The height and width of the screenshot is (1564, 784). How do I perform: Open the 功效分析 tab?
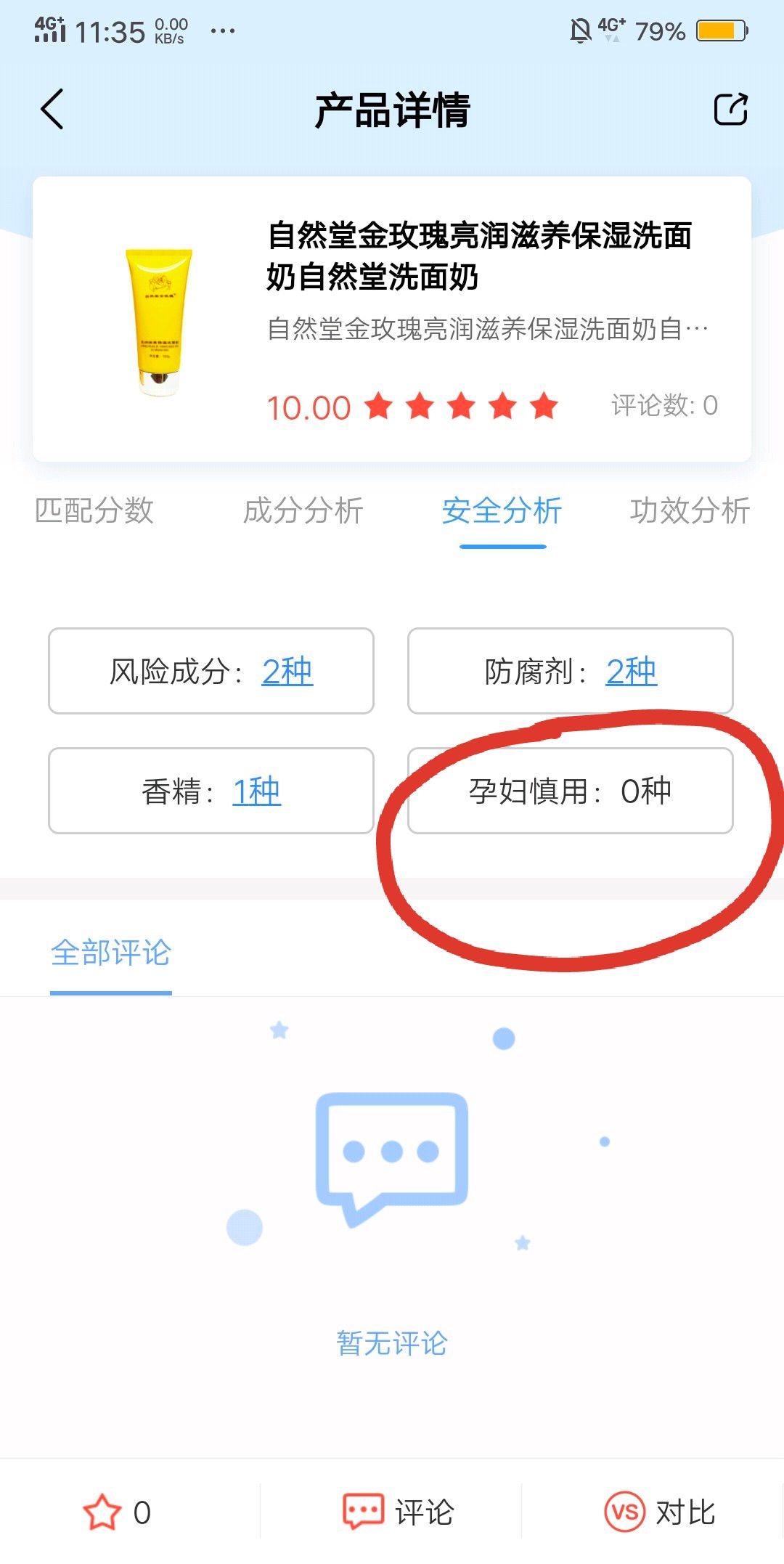point(690,512)
